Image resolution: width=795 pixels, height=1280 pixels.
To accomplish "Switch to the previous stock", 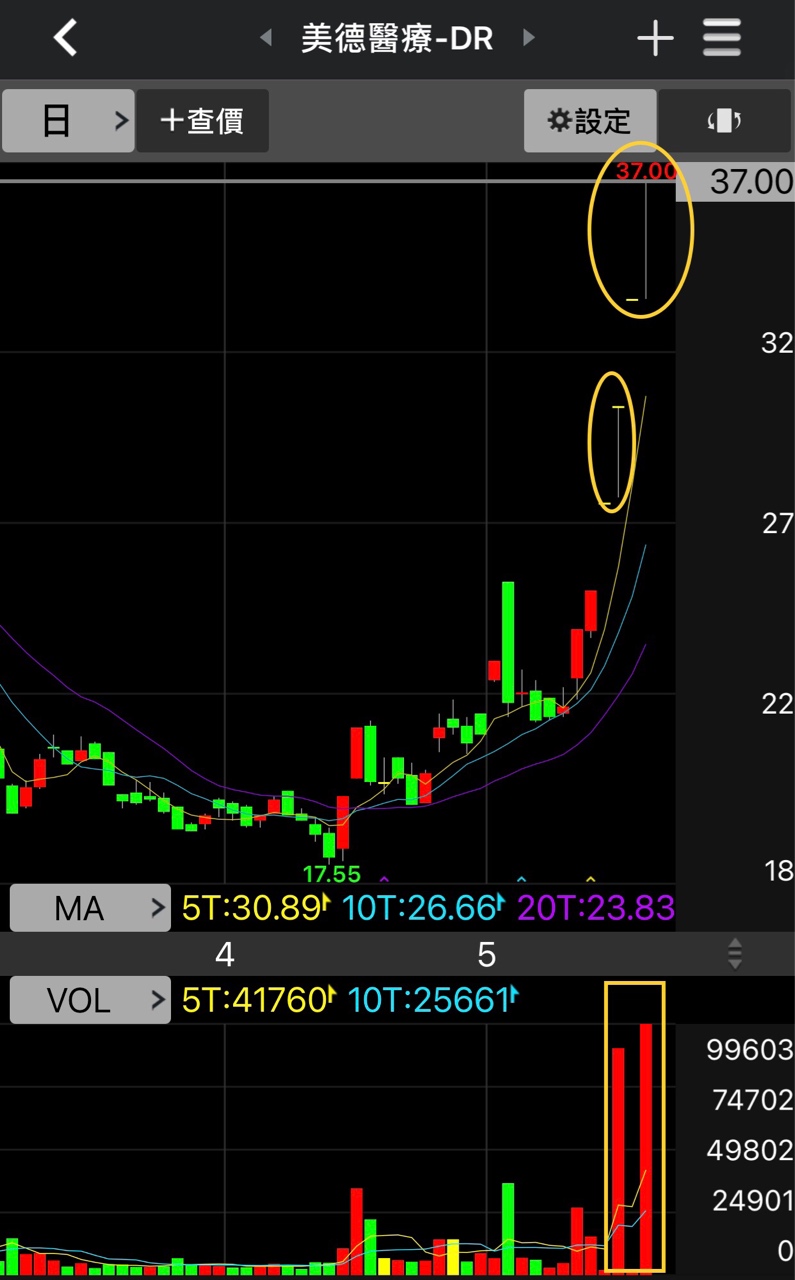I will tap(265, 38).
